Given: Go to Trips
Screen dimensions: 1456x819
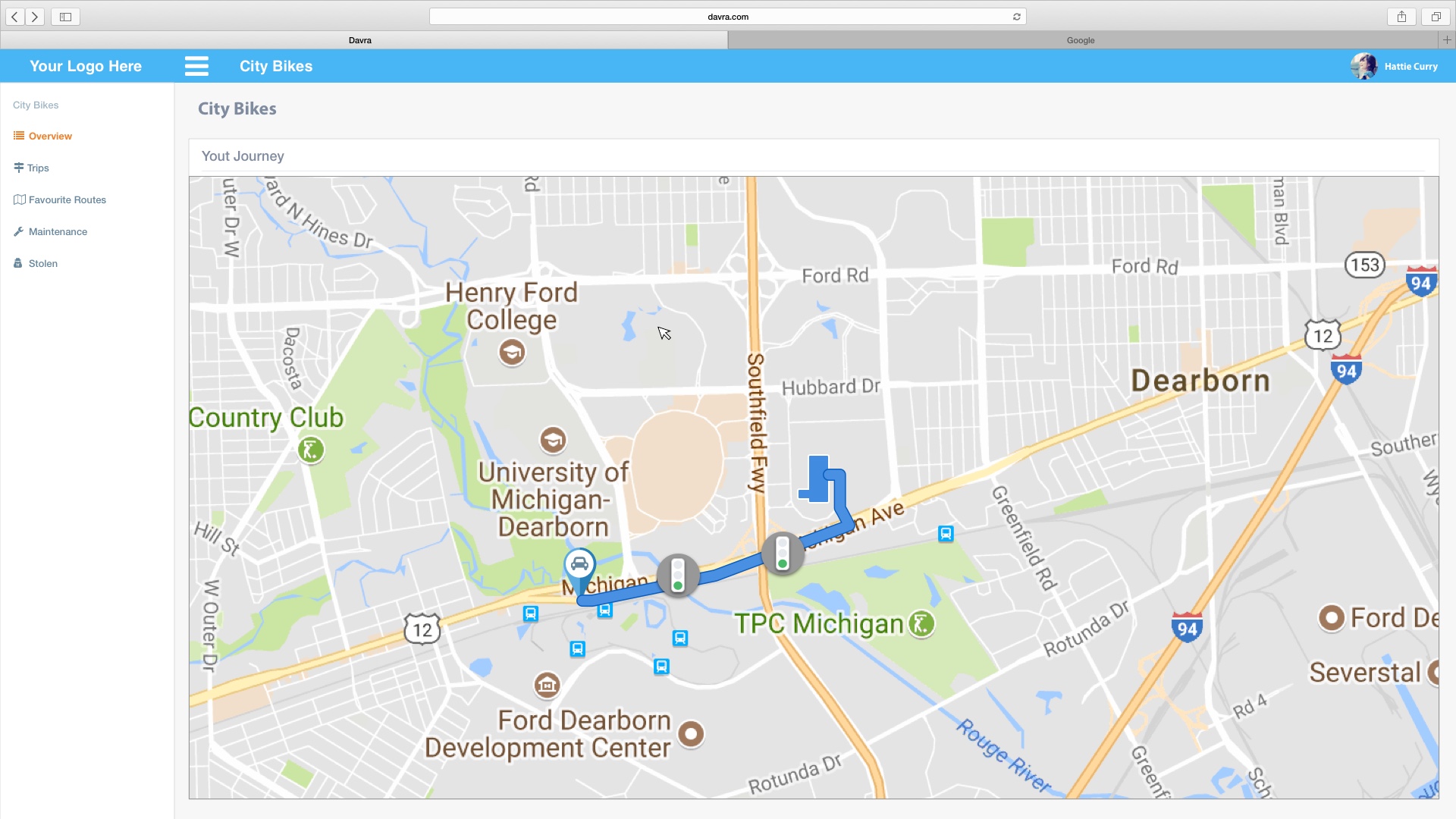Looking at the screenshot, I should (x=38, y=168).
